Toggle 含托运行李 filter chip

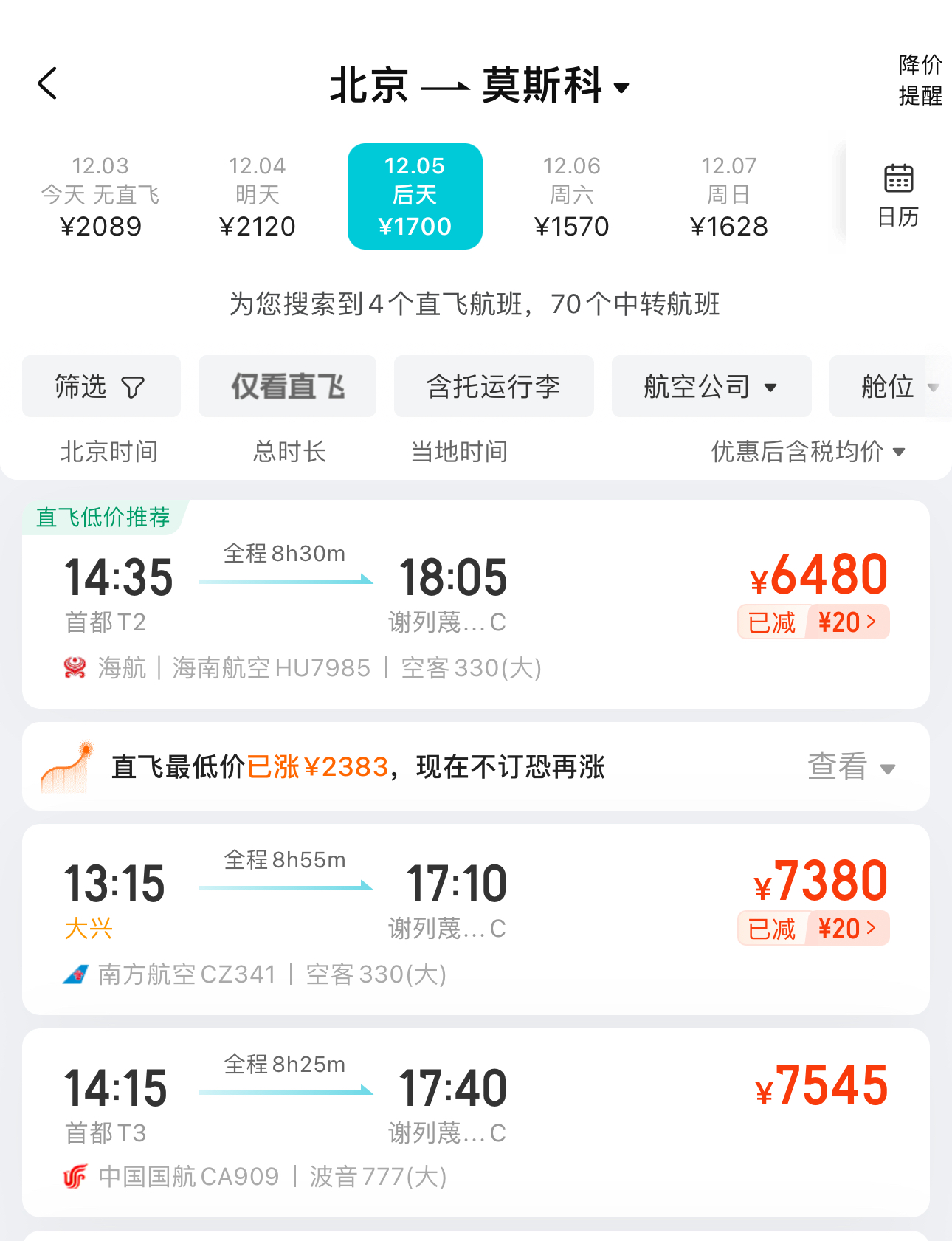tap(493, 386)
